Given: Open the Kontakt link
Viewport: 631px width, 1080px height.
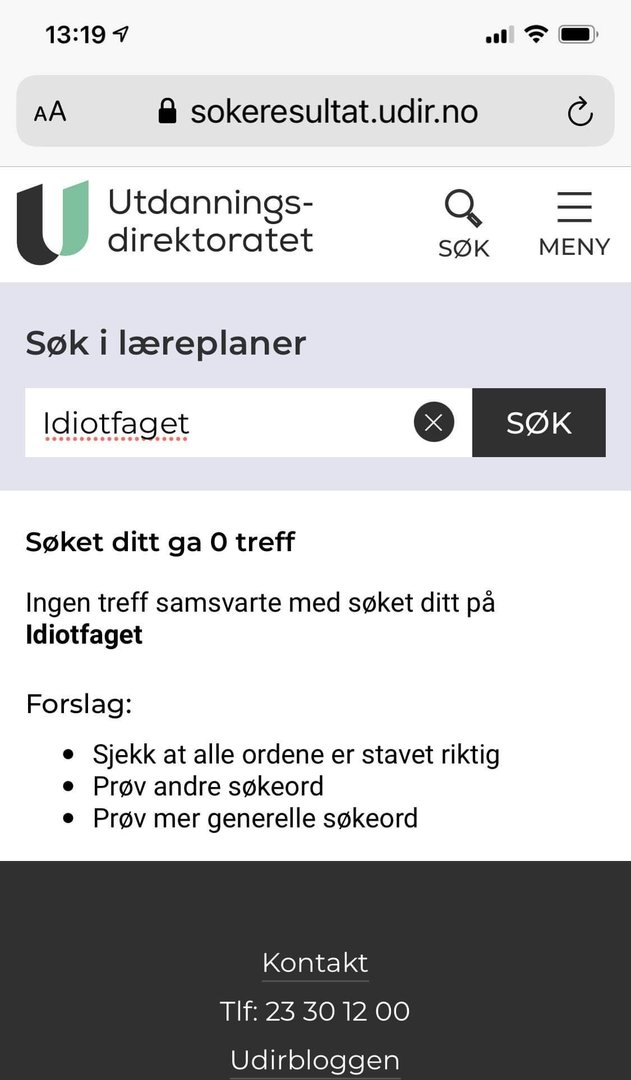Looking at the screenshot, I should 315,963.
